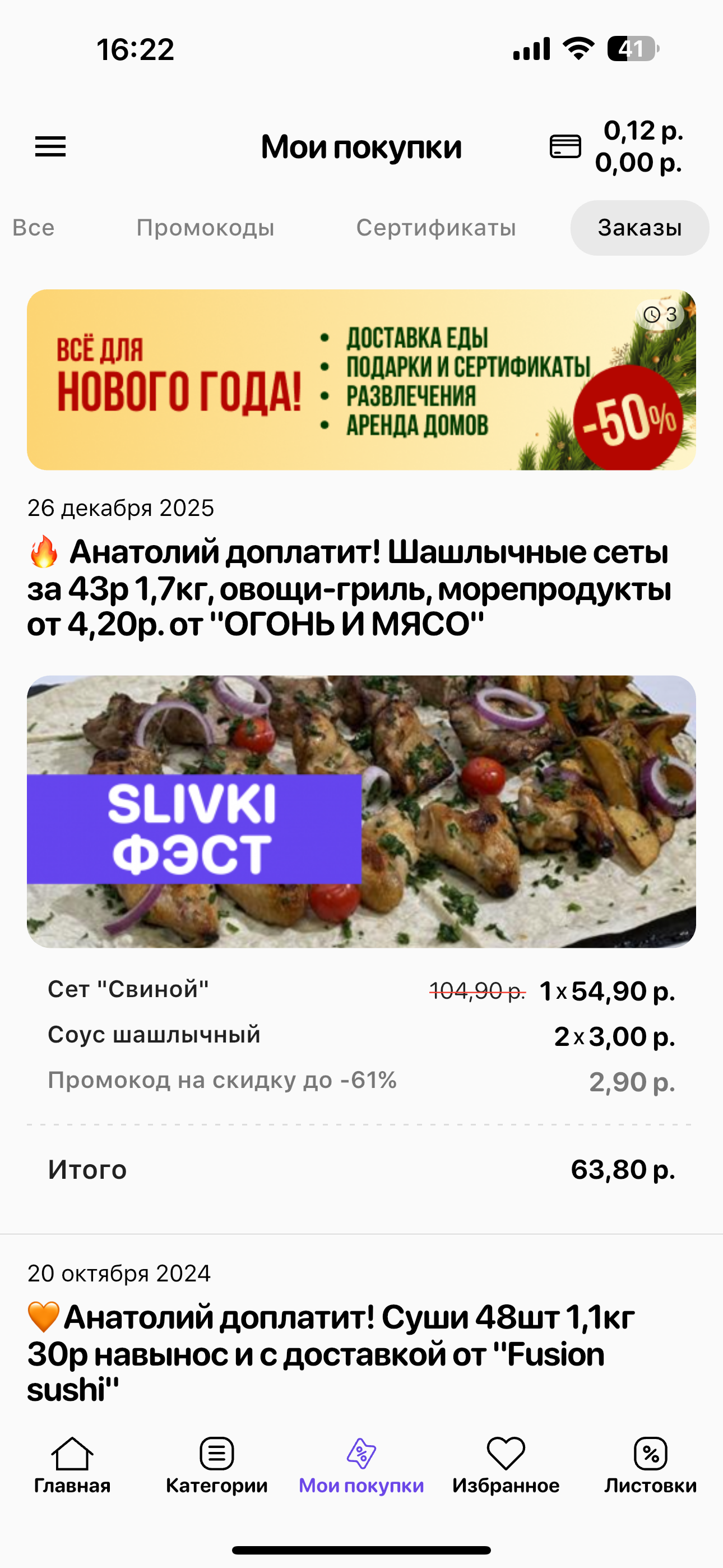The height and width of the screenshot is (1568, 723).
Task: Select the Заказы tab
Action: [639, 228]
